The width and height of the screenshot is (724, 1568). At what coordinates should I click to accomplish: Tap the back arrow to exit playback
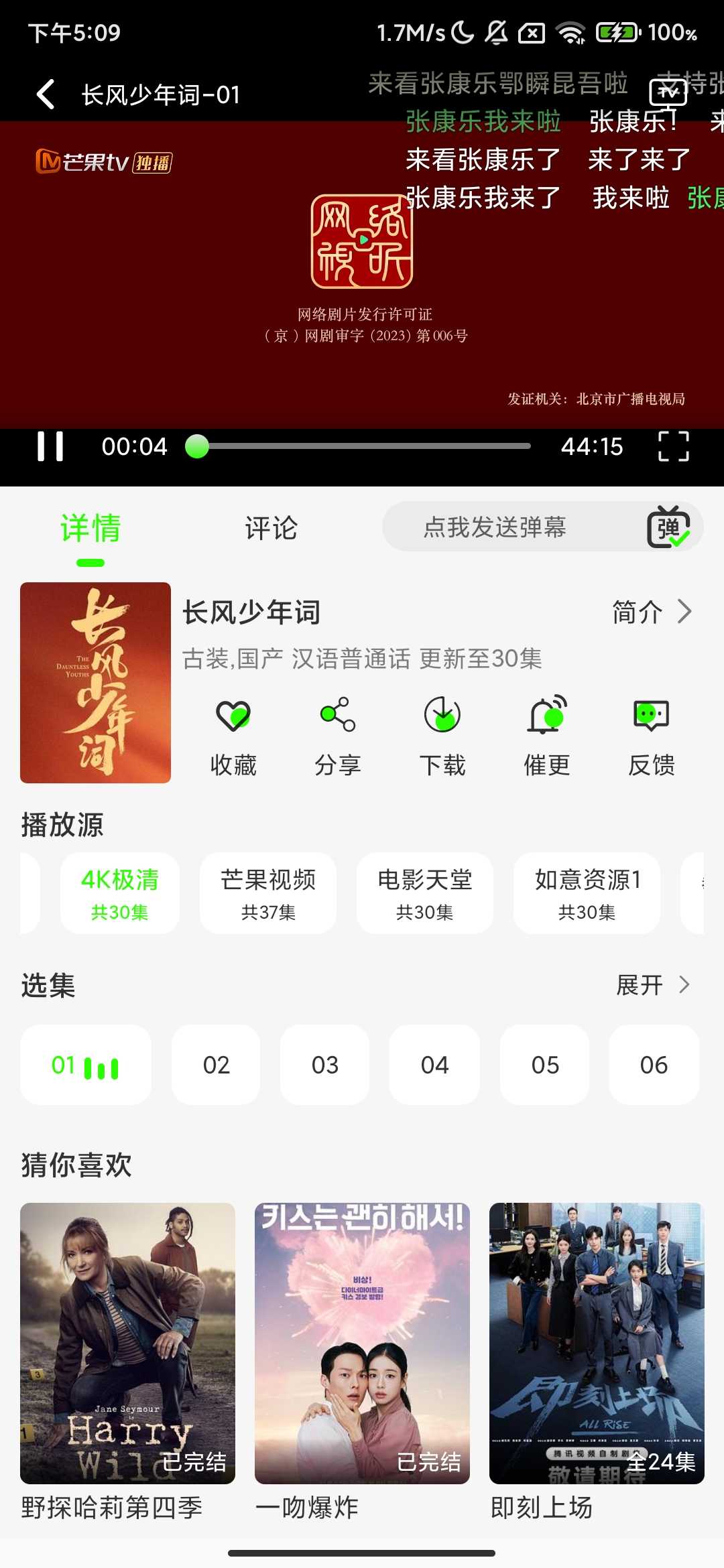click(x=44, y=95)
